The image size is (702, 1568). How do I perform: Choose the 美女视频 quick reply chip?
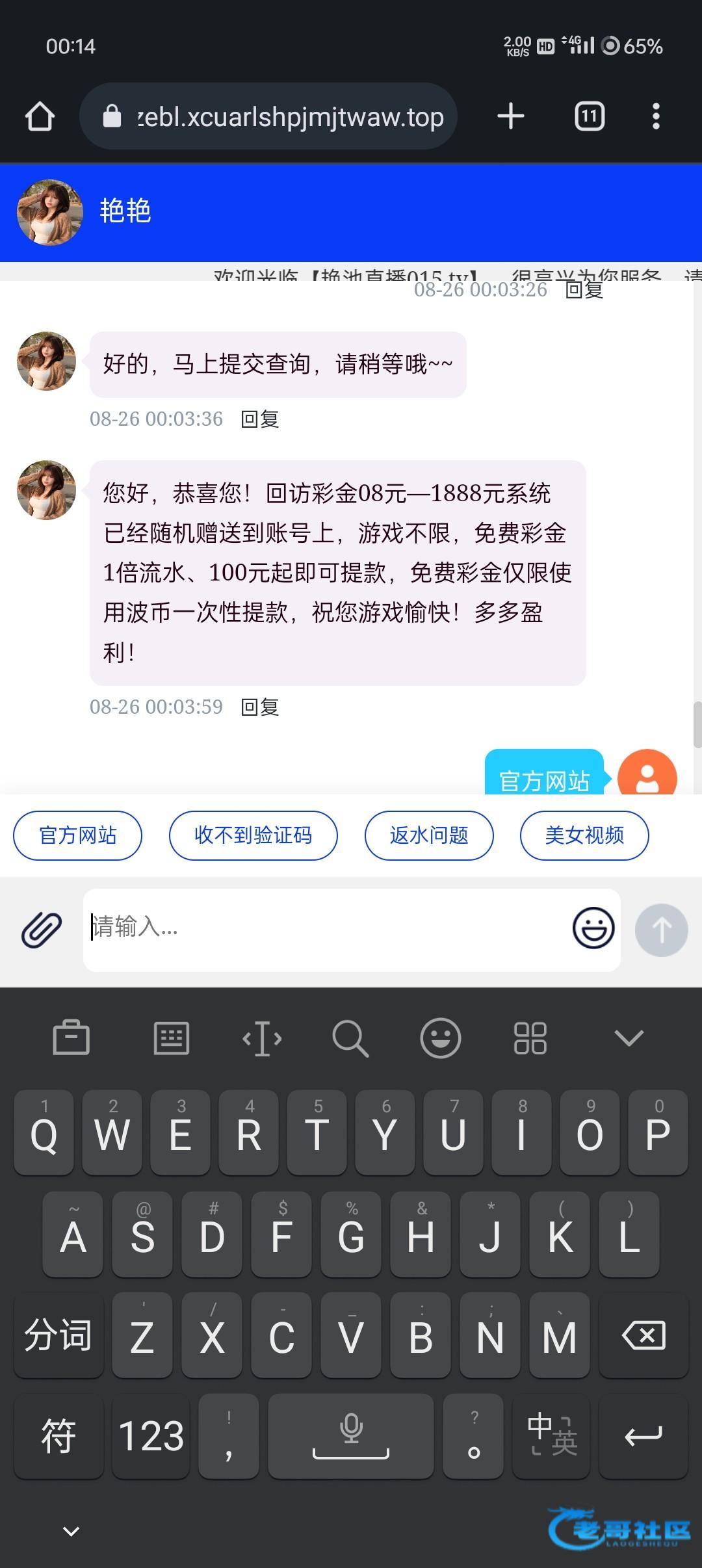point(584,835)
